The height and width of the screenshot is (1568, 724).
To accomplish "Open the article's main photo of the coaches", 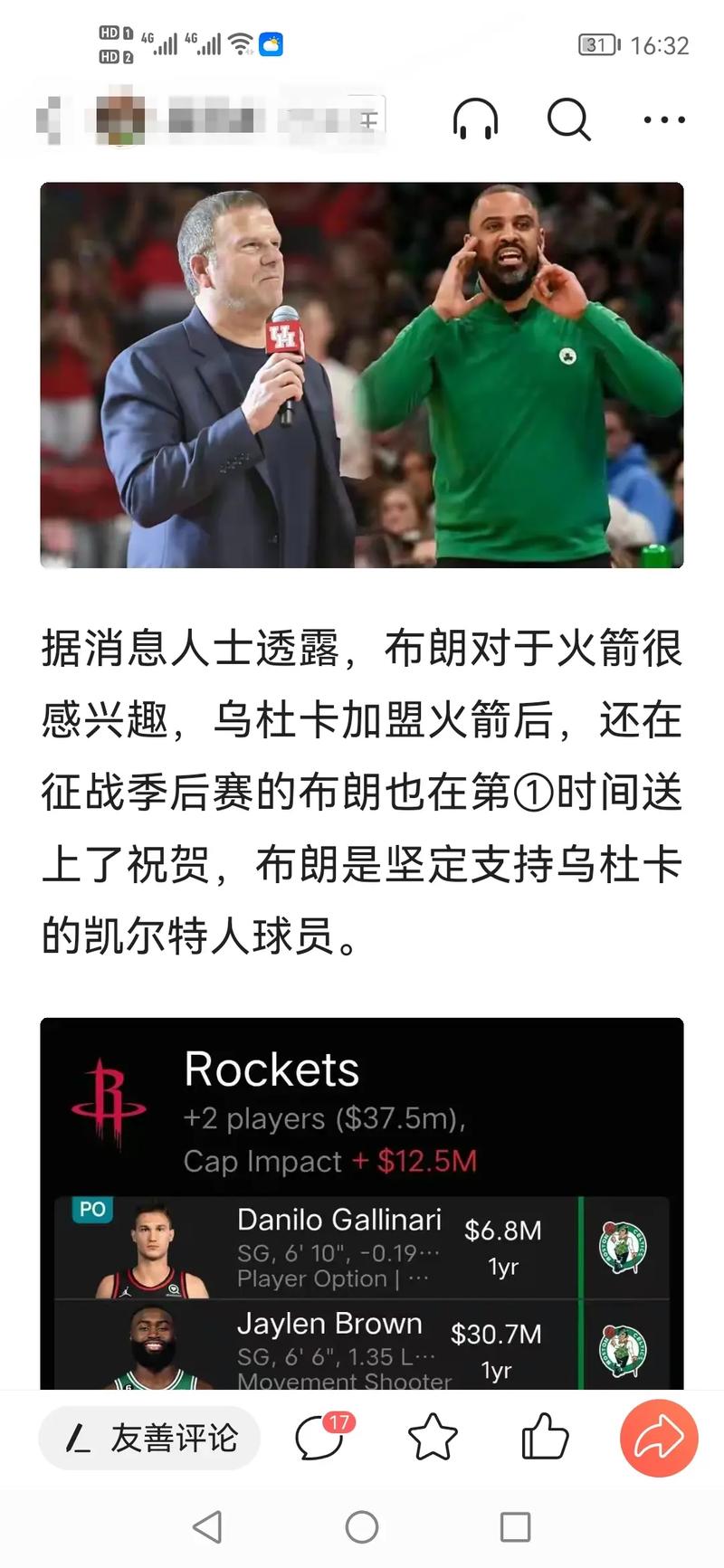I will 362,375.
